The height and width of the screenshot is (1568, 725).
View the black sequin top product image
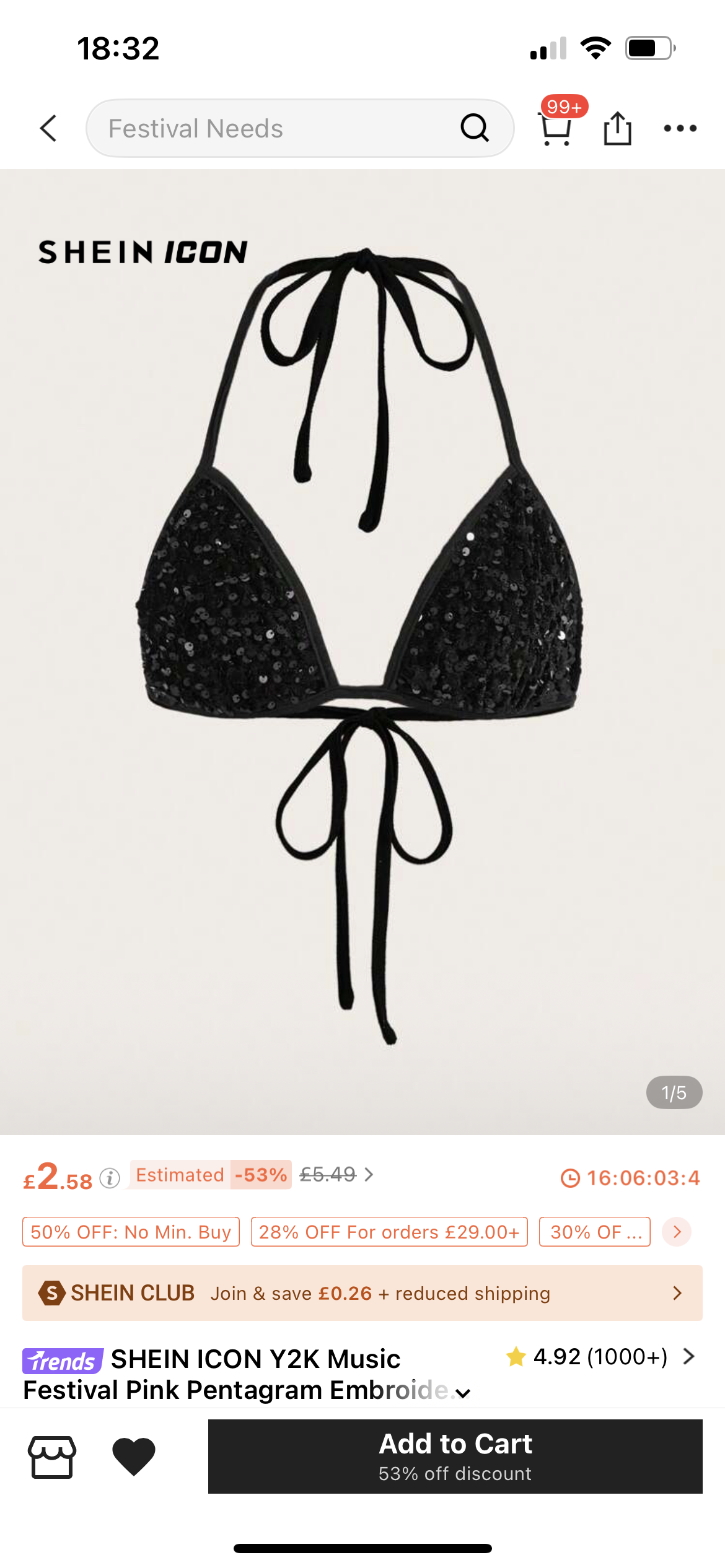[362, 650]
